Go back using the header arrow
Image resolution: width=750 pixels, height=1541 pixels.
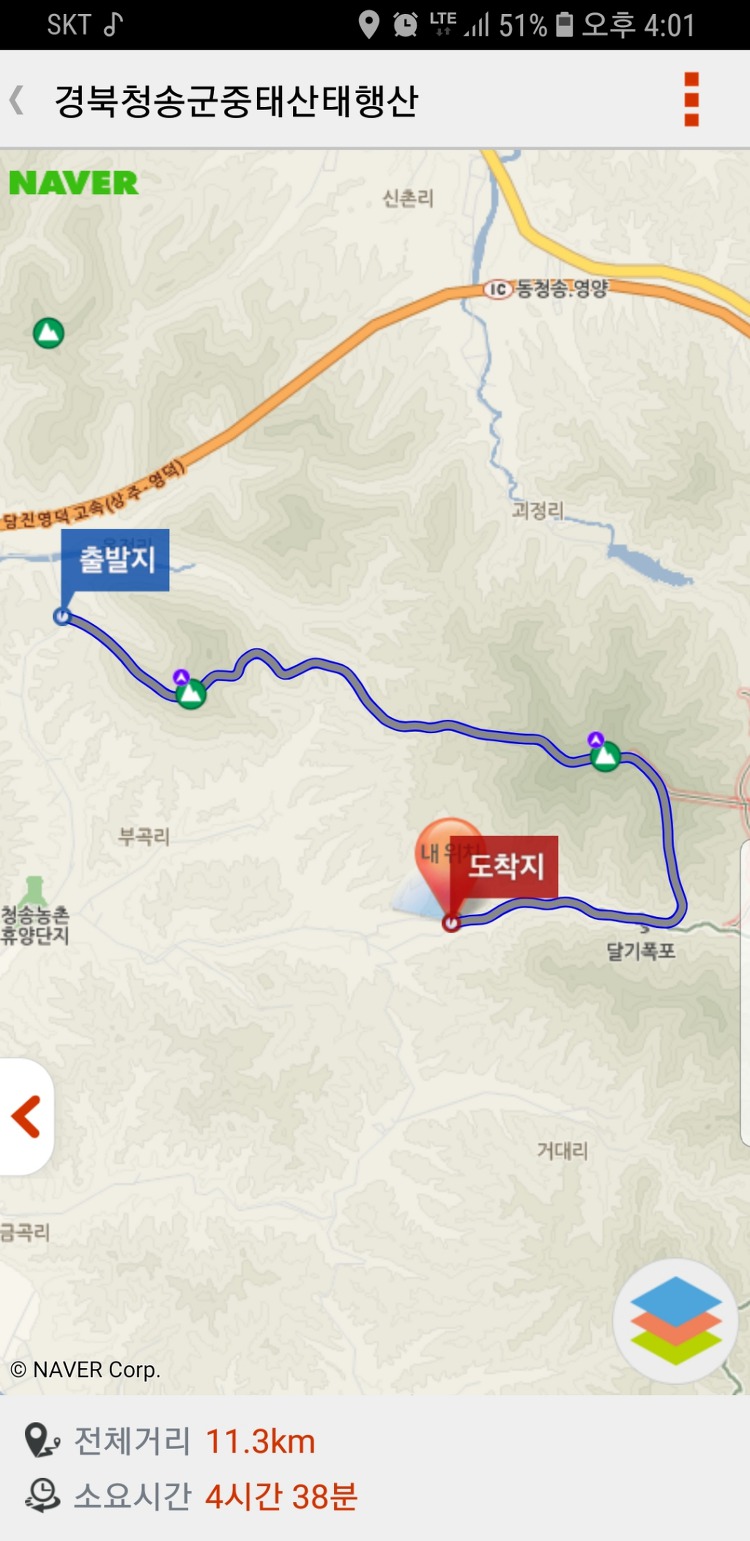tap(17, 100)
